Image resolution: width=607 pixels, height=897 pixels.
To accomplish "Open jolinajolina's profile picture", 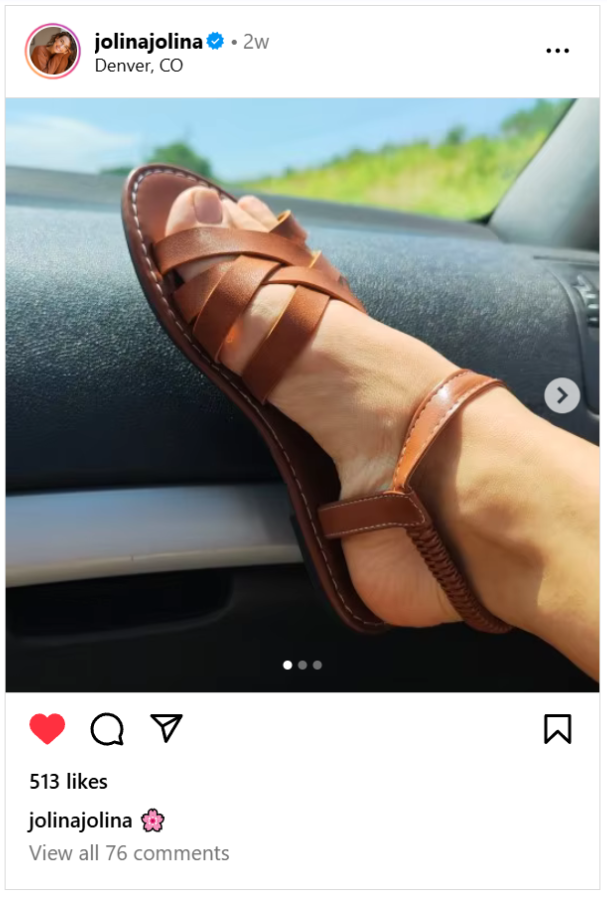I will point(53,51).
